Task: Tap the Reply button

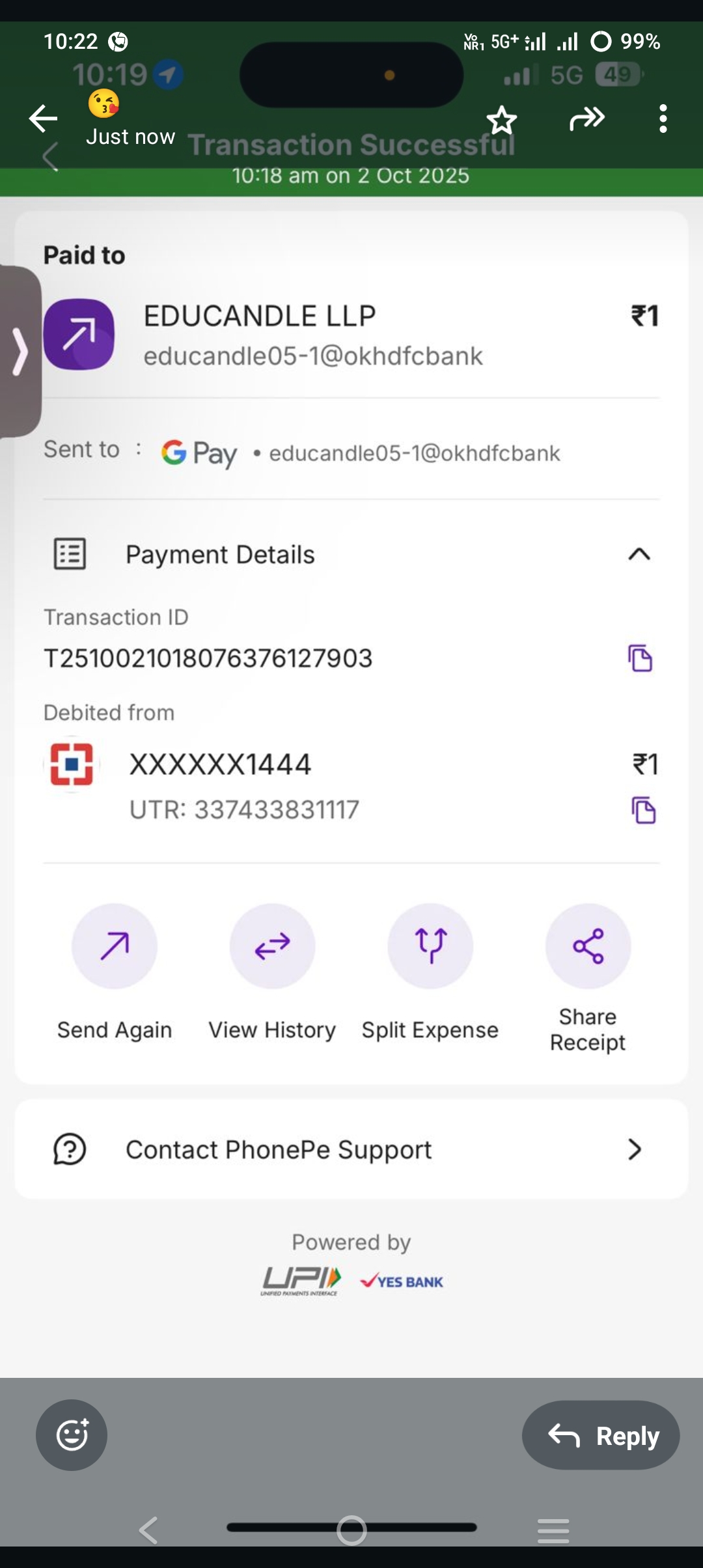Action: [x=601, y=1435]
